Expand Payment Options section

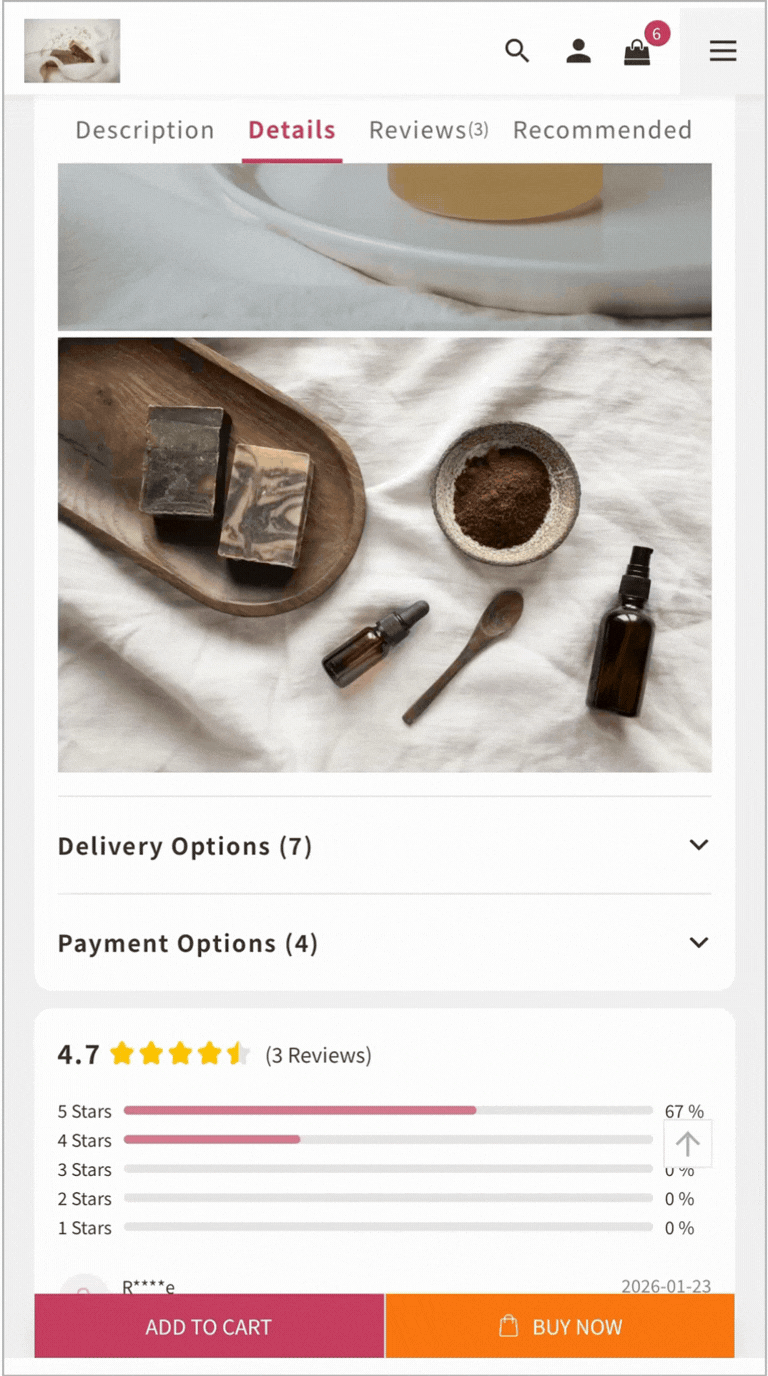pos(384,943)
